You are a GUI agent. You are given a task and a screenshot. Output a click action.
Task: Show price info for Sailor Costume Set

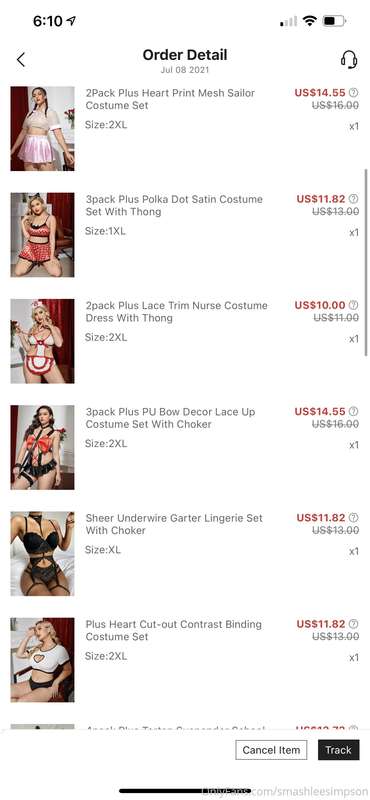pos(353,93)
